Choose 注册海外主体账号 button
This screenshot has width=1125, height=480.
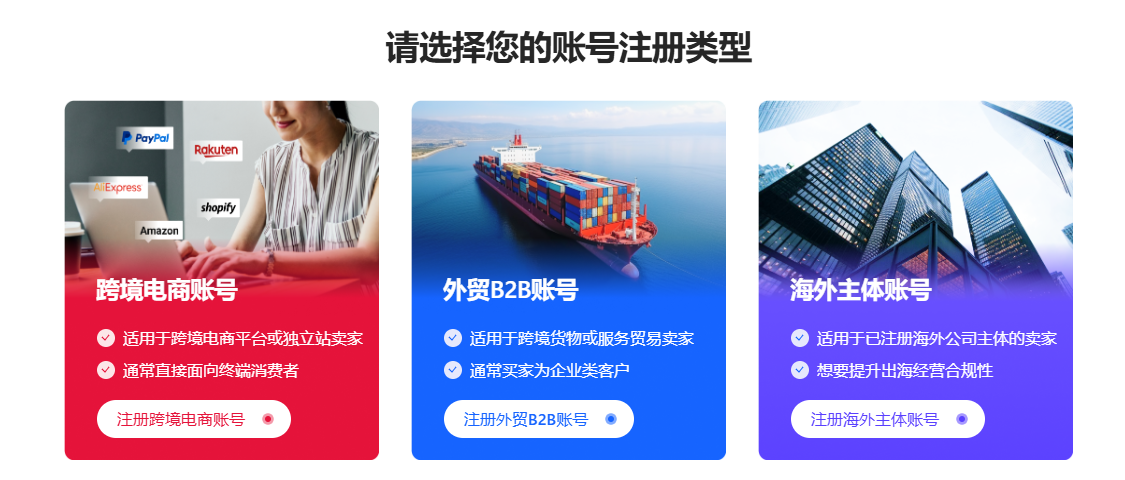click(x=887, y=419)
